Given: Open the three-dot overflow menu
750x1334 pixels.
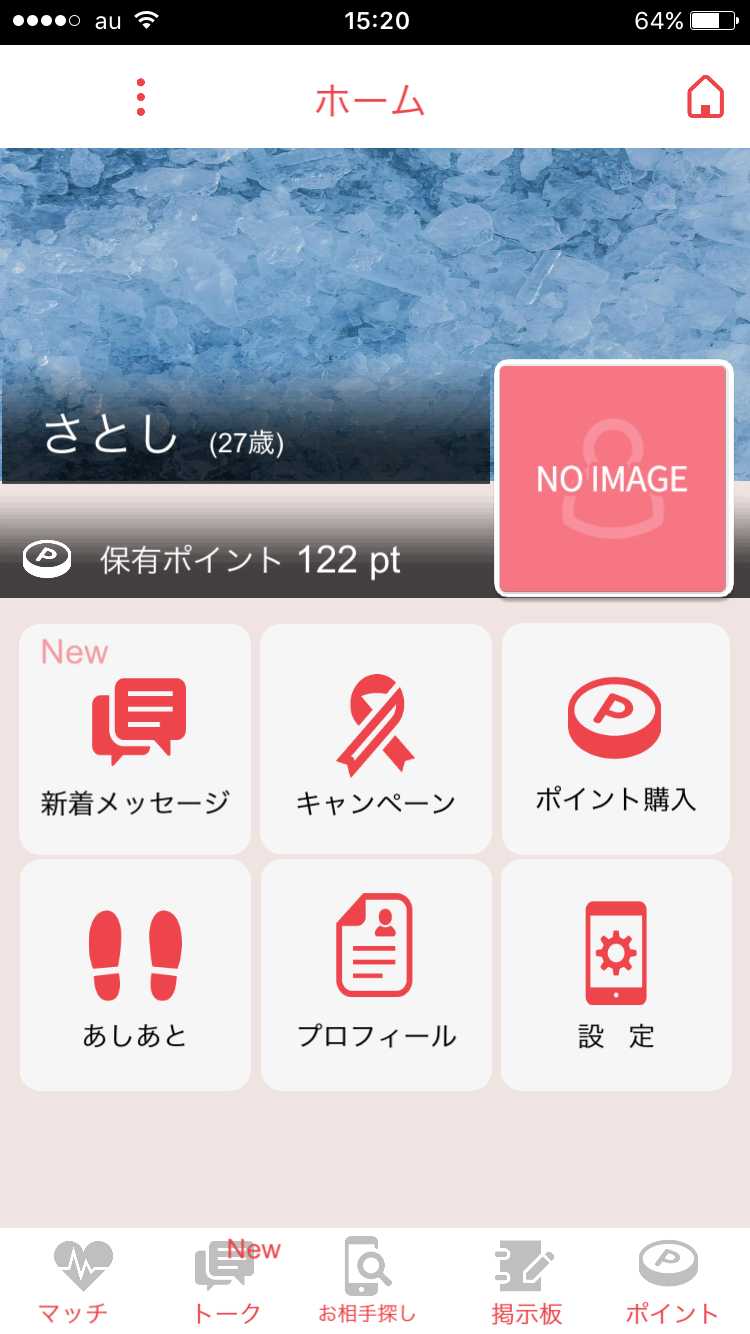Looking at the screenshot, I should (x=141, y=97).
